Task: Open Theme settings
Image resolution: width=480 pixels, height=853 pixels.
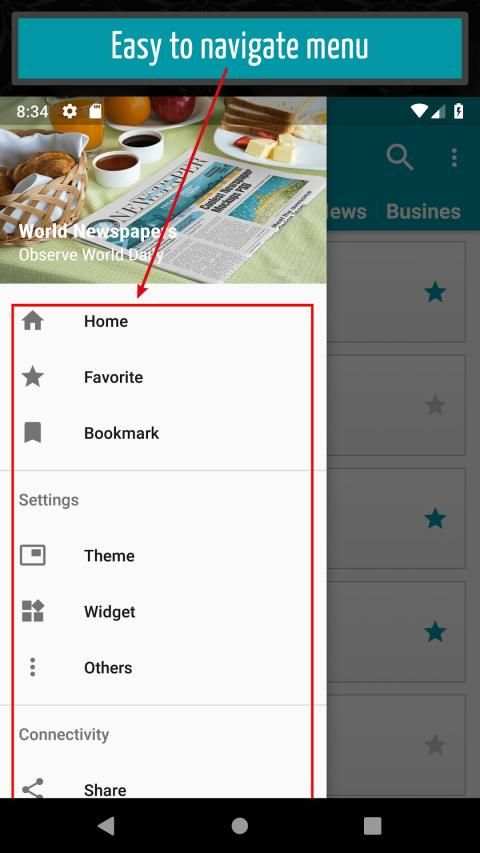Action: [163, 555]
